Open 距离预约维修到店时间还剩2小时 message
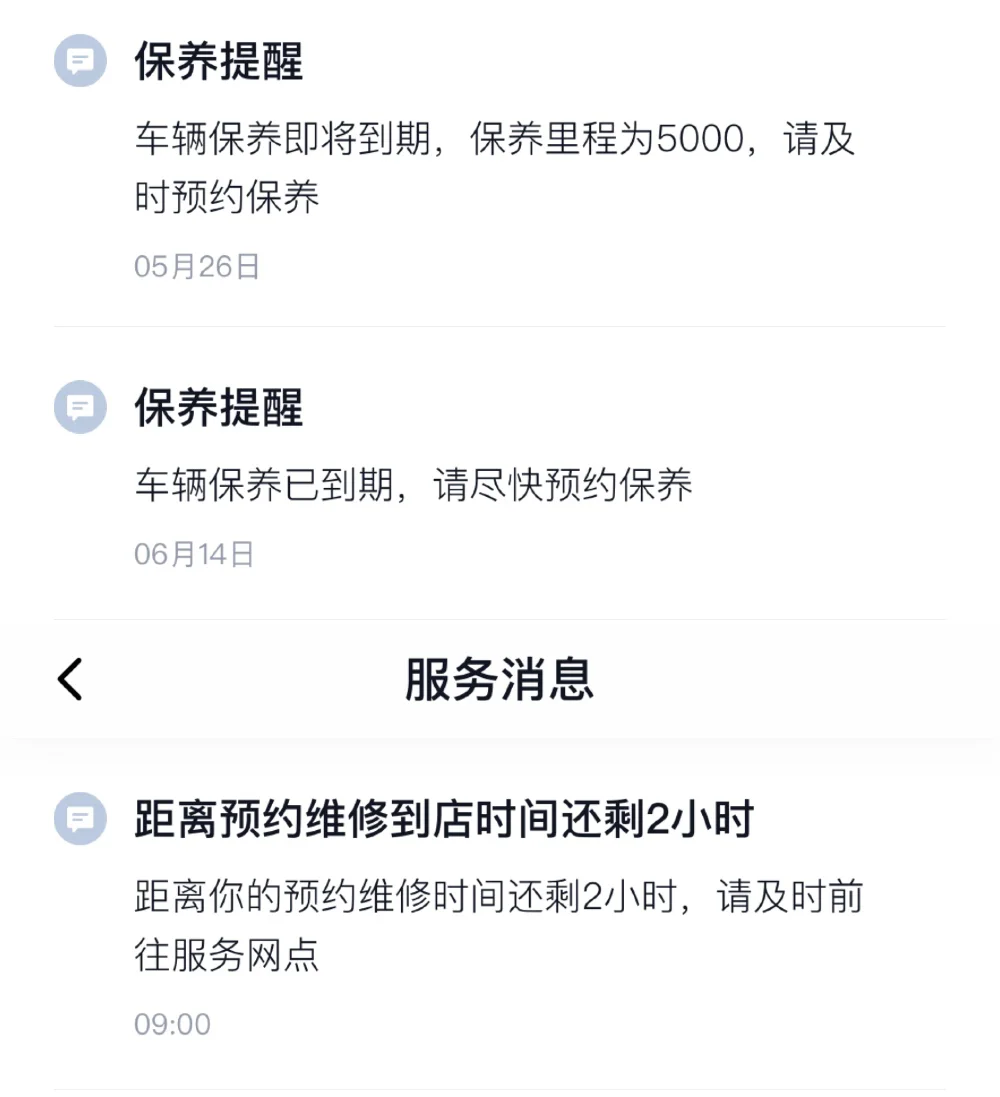The image size is (1000, 1097). [500, 915]
